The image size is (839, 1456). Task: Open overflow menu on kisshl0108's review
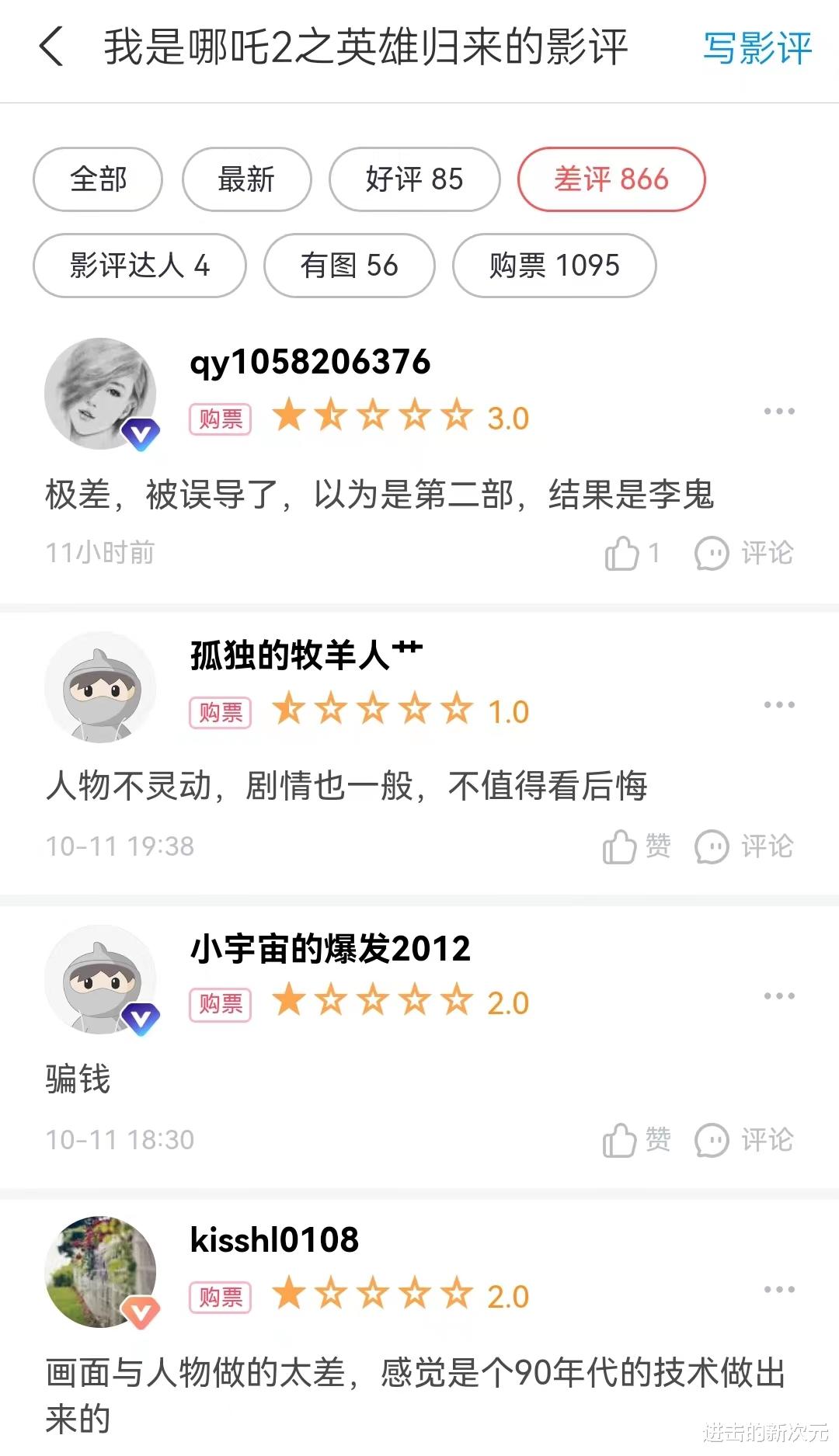(x=778, y=1289)
